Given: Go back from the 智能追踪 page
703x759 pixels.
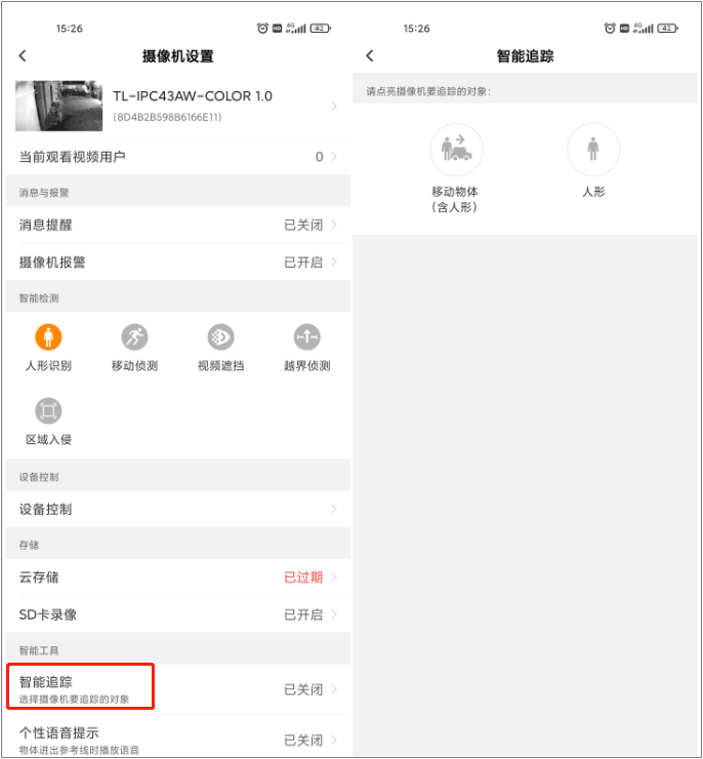Looking at the screenshot, I should coord(370,57).
